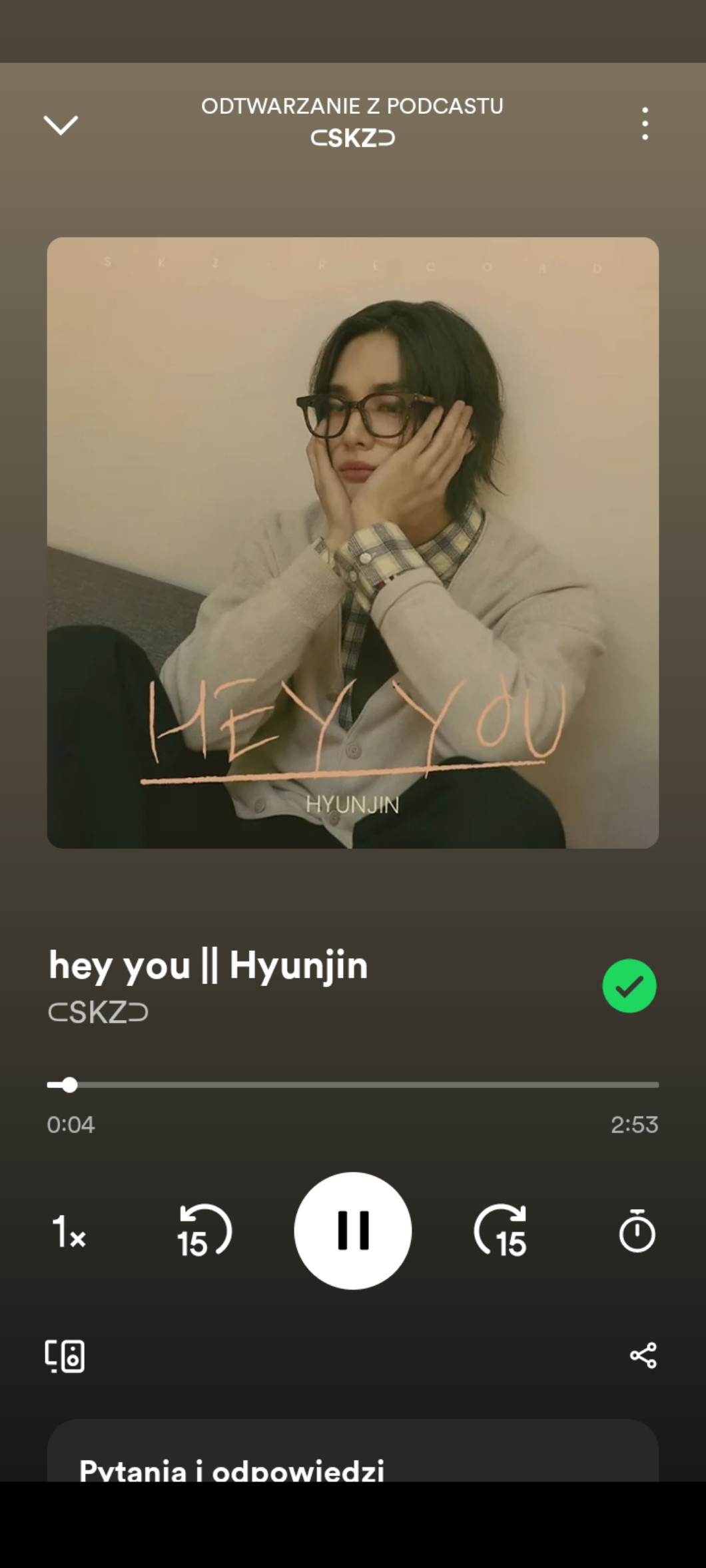Change the 1x playback speed

click(x=69, y=1231)
